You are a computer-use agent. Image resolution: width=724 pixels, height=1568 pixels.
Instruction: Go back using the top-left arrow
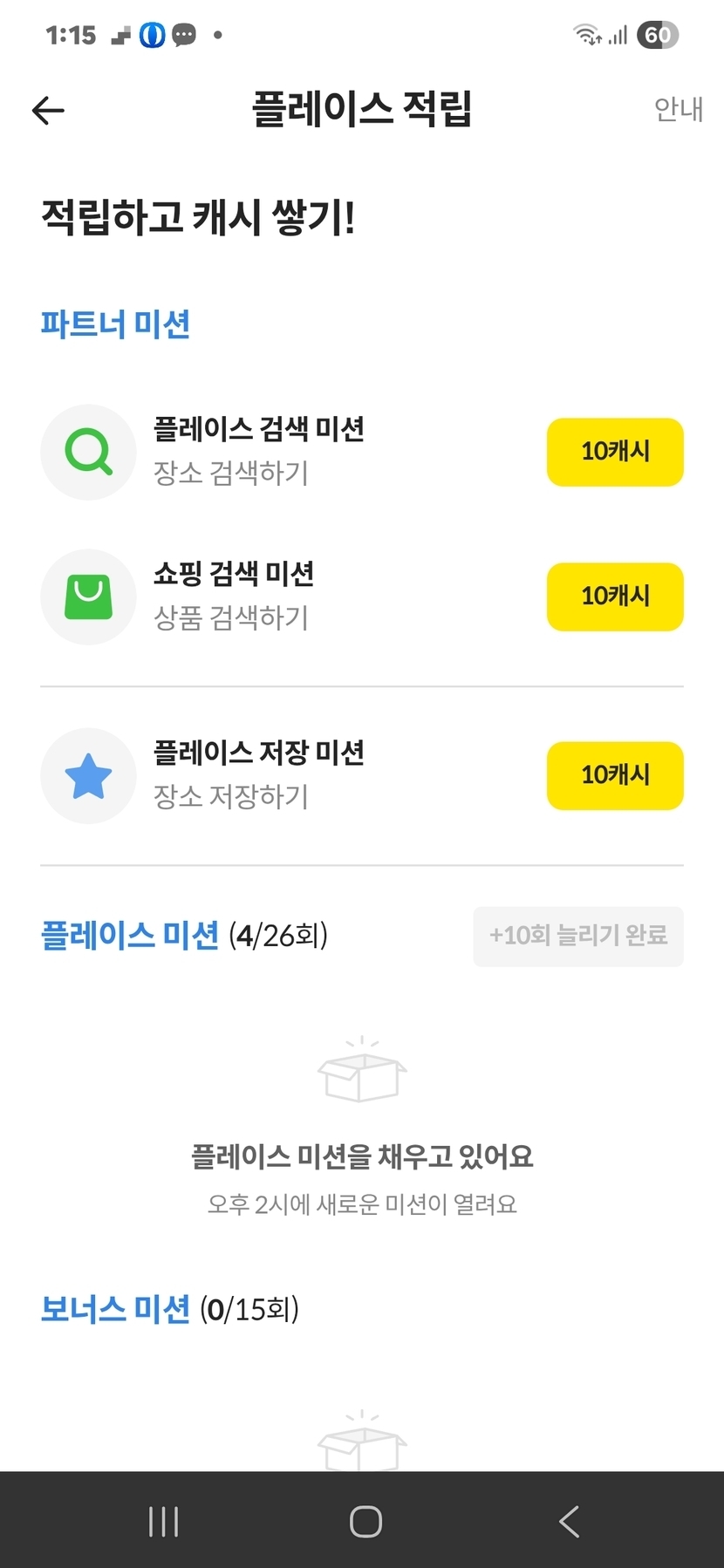48,110
